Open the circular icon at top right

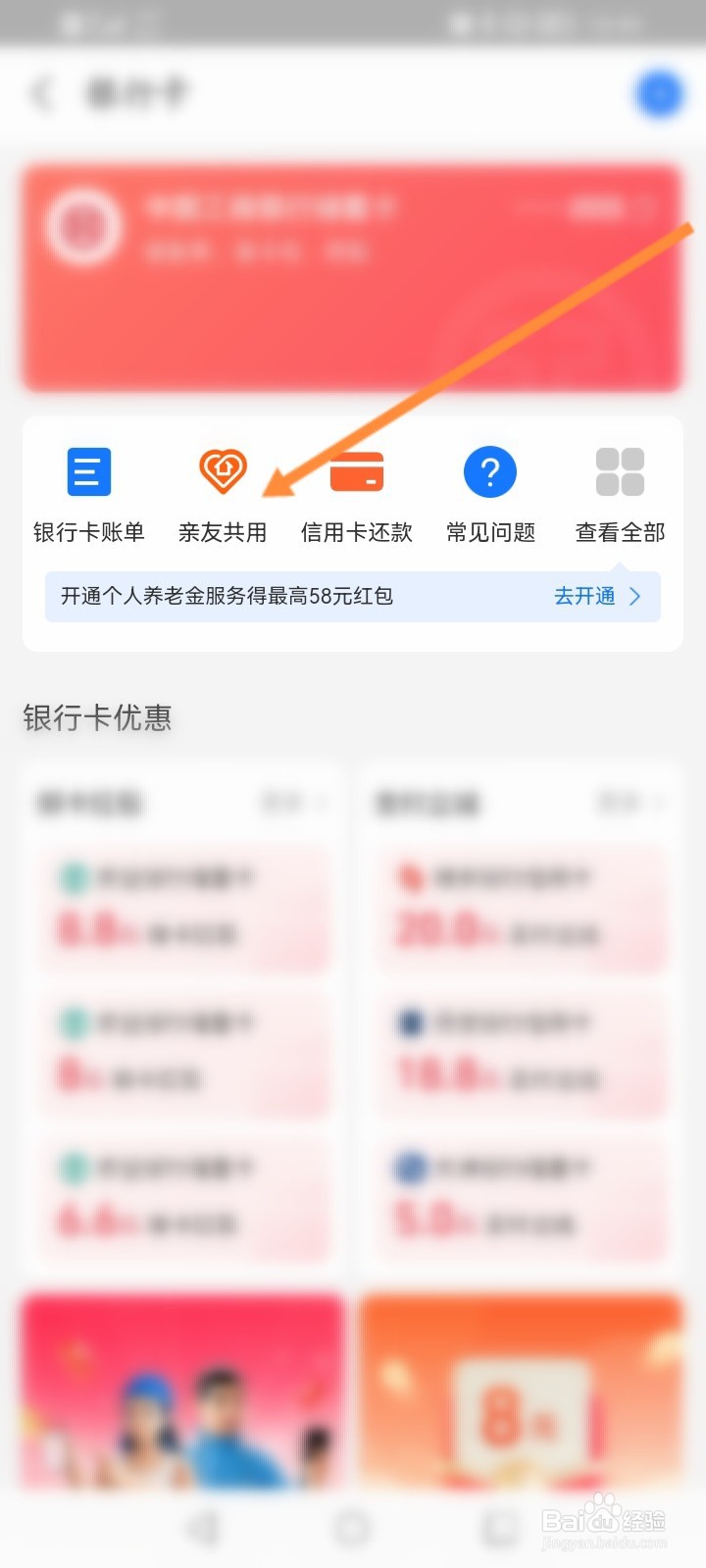(659, 93)
